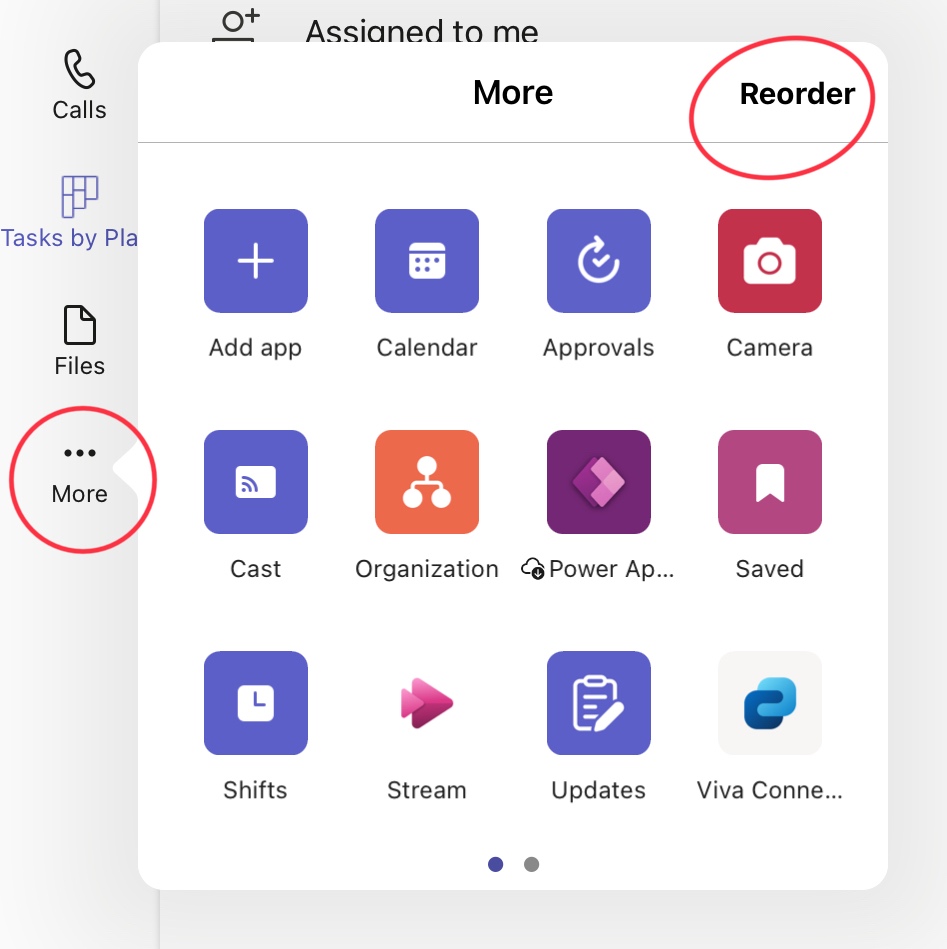Open Viva Connections
This screenshot has width=947, height=949.
(x=769, y=703)
